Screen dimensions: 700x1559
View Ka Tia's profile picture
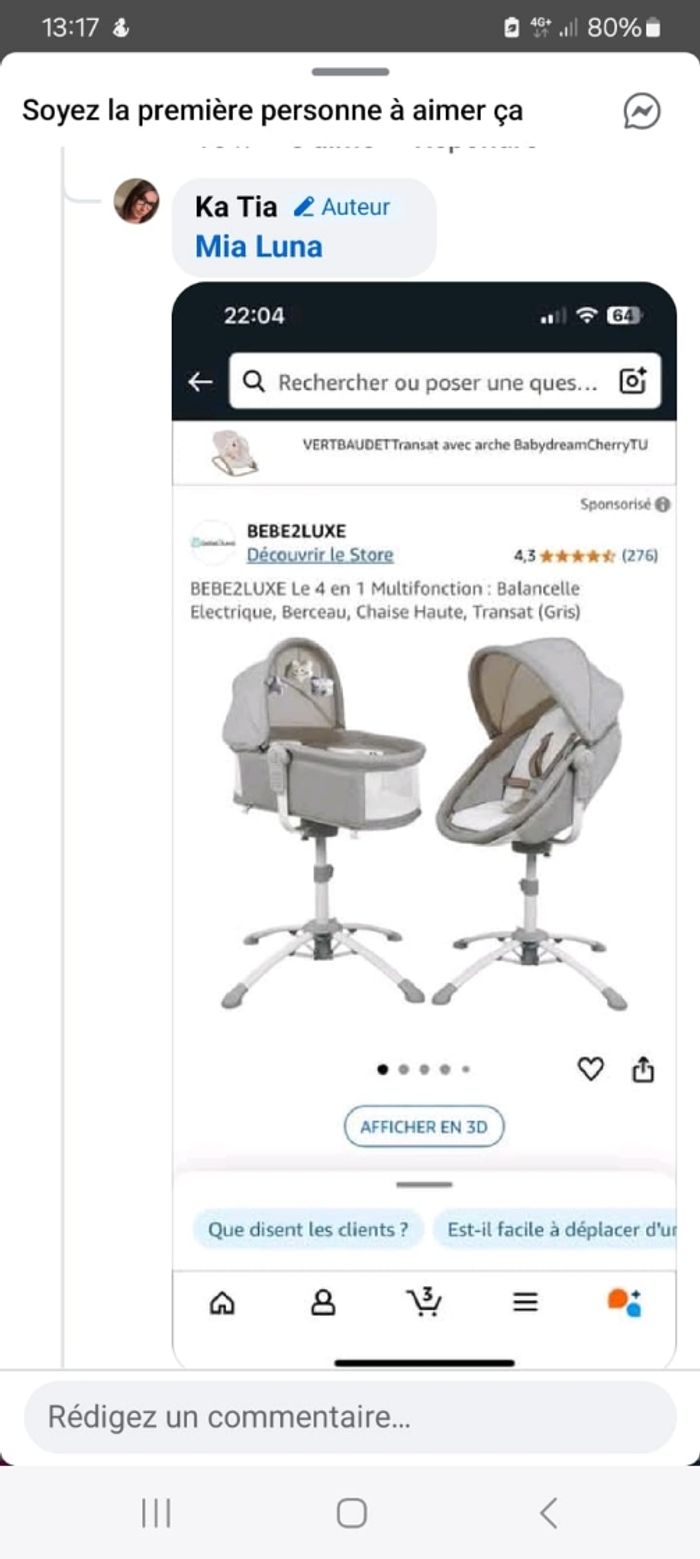[136, 202]
